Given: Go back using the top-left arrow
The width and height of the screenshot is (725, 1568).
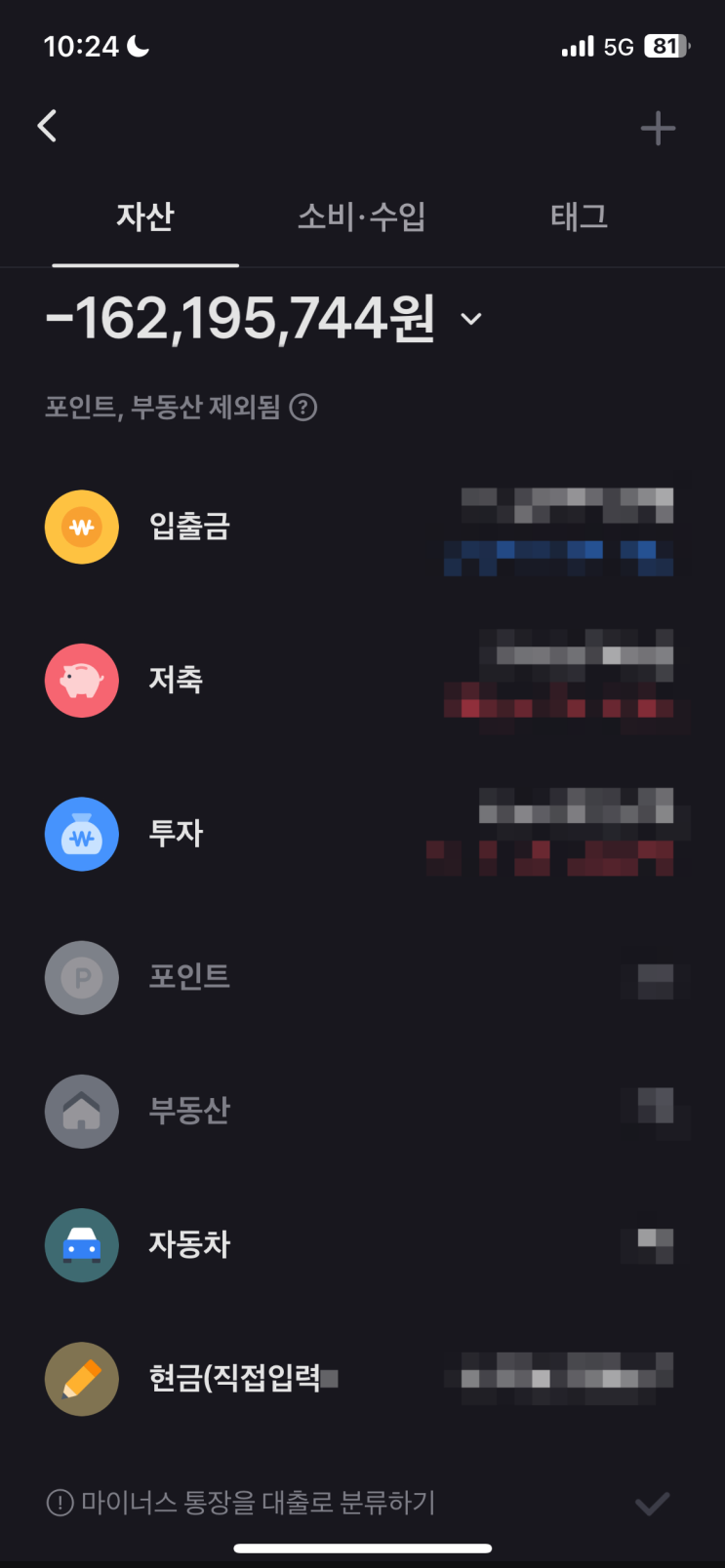Looking at the screenshot, I should (47, 126).
